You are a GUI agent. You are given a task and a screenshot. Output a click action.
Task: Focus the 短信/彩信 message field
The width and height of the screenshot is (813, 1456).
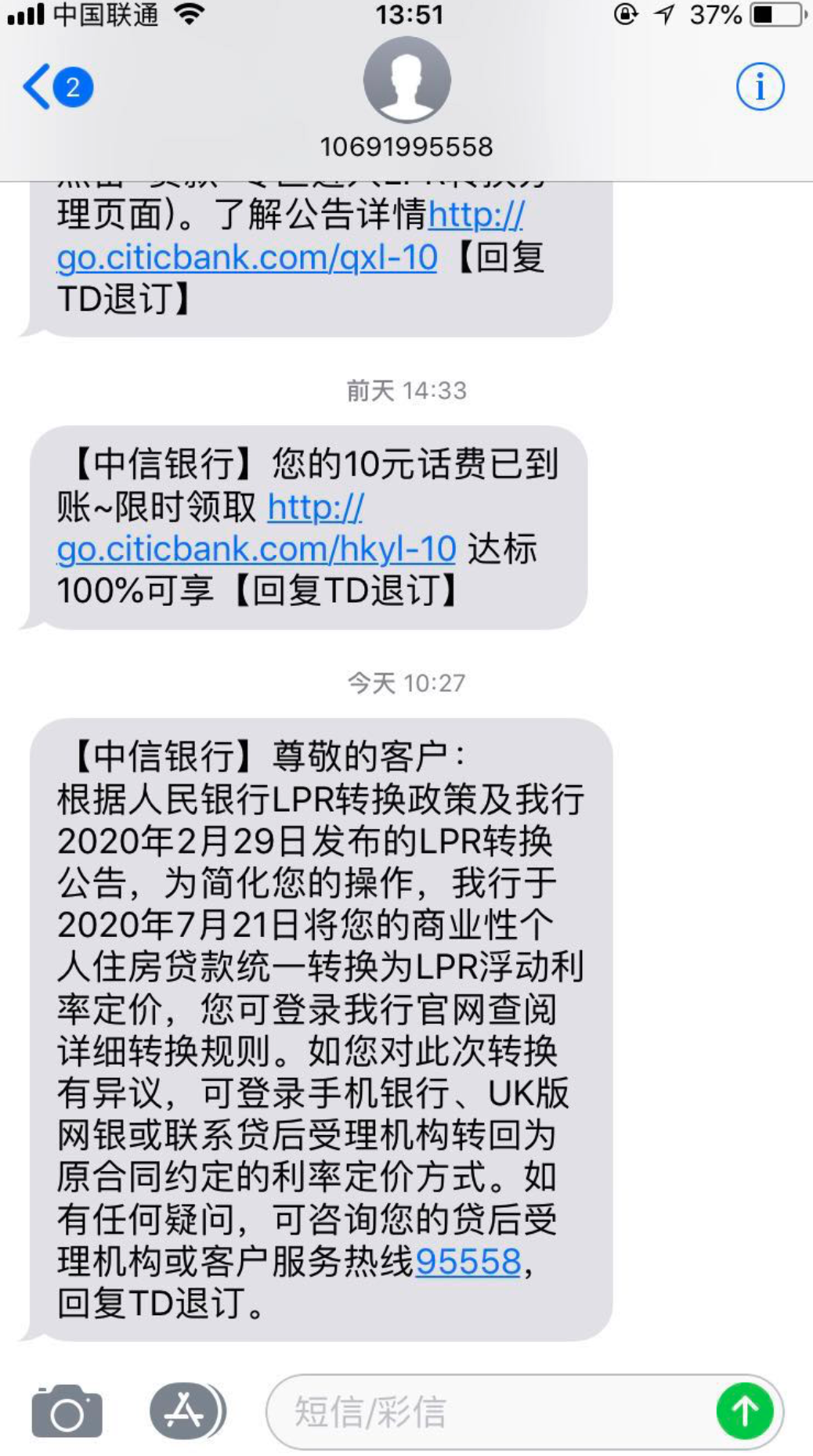[486, 1411]
